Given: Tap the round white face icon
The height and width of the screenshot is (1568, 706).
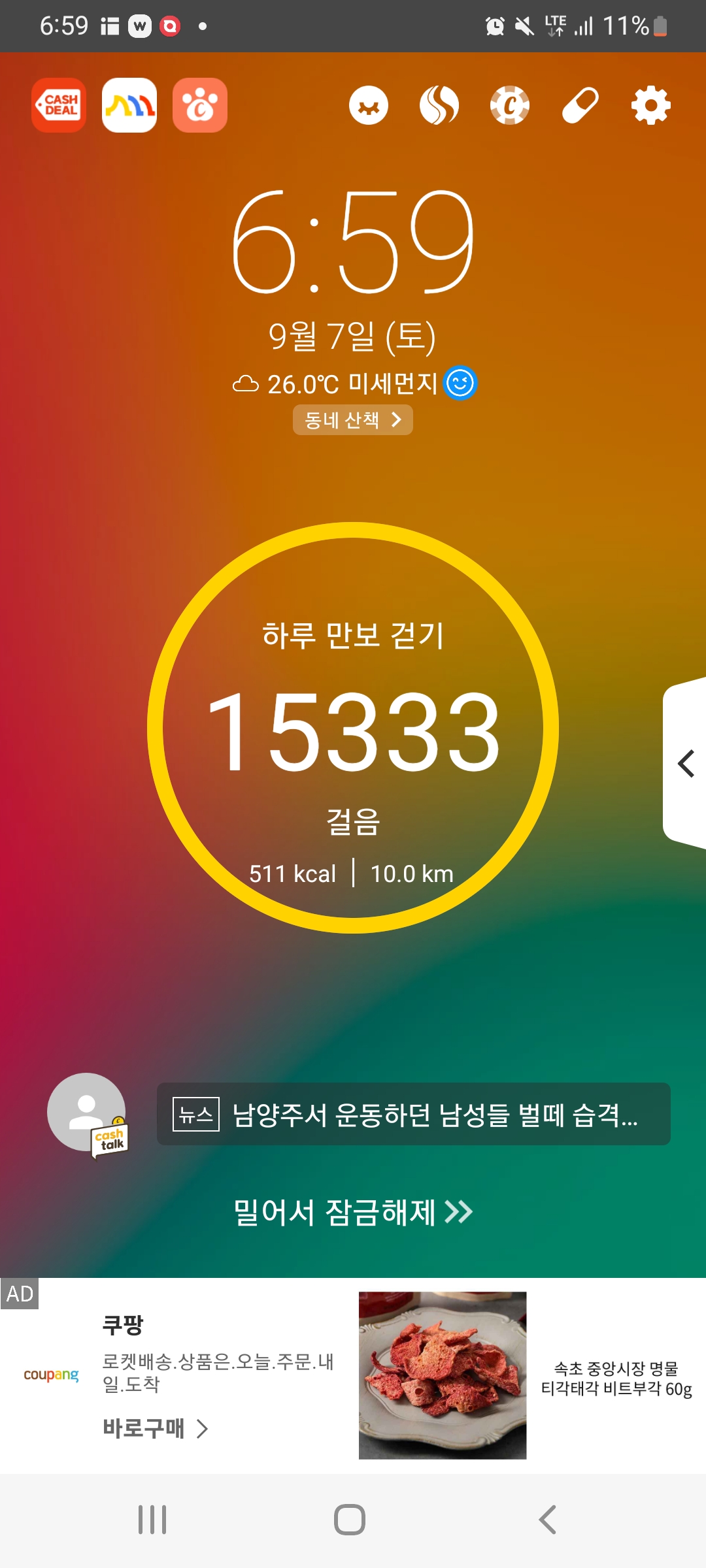Looking at the screenshot, I should (x=369, y=105).
